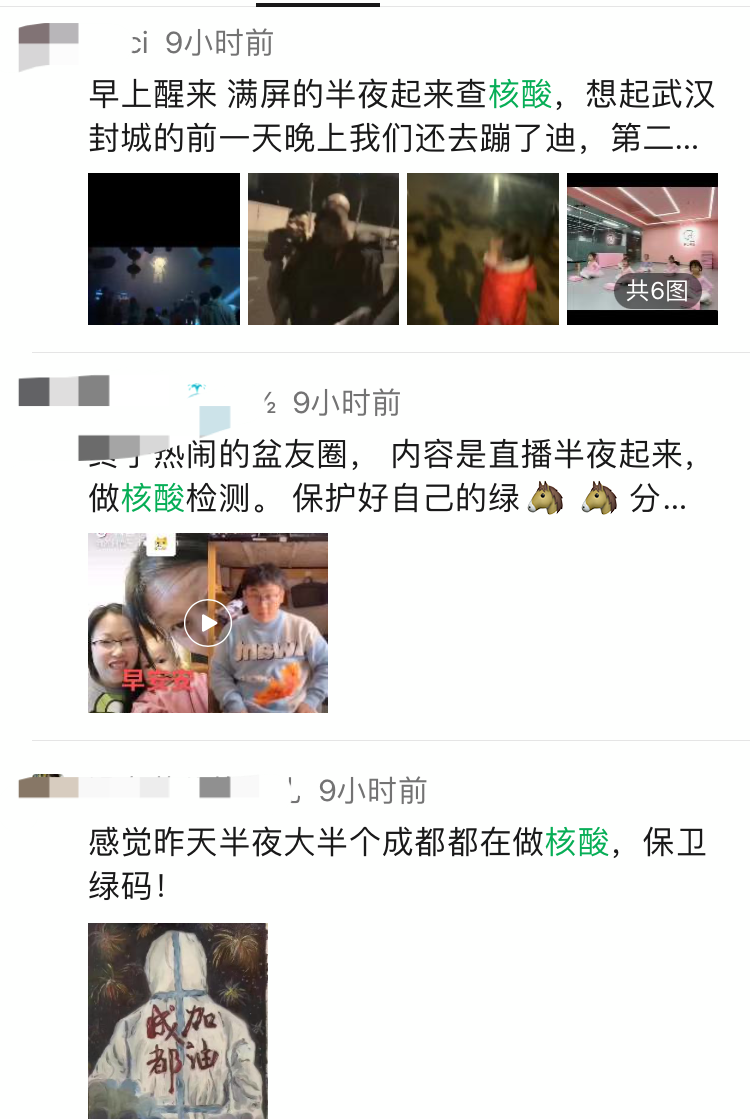Tap the avatar of the 成都 post author
This screenshot has height=1119, width=750.
[48, 787]
